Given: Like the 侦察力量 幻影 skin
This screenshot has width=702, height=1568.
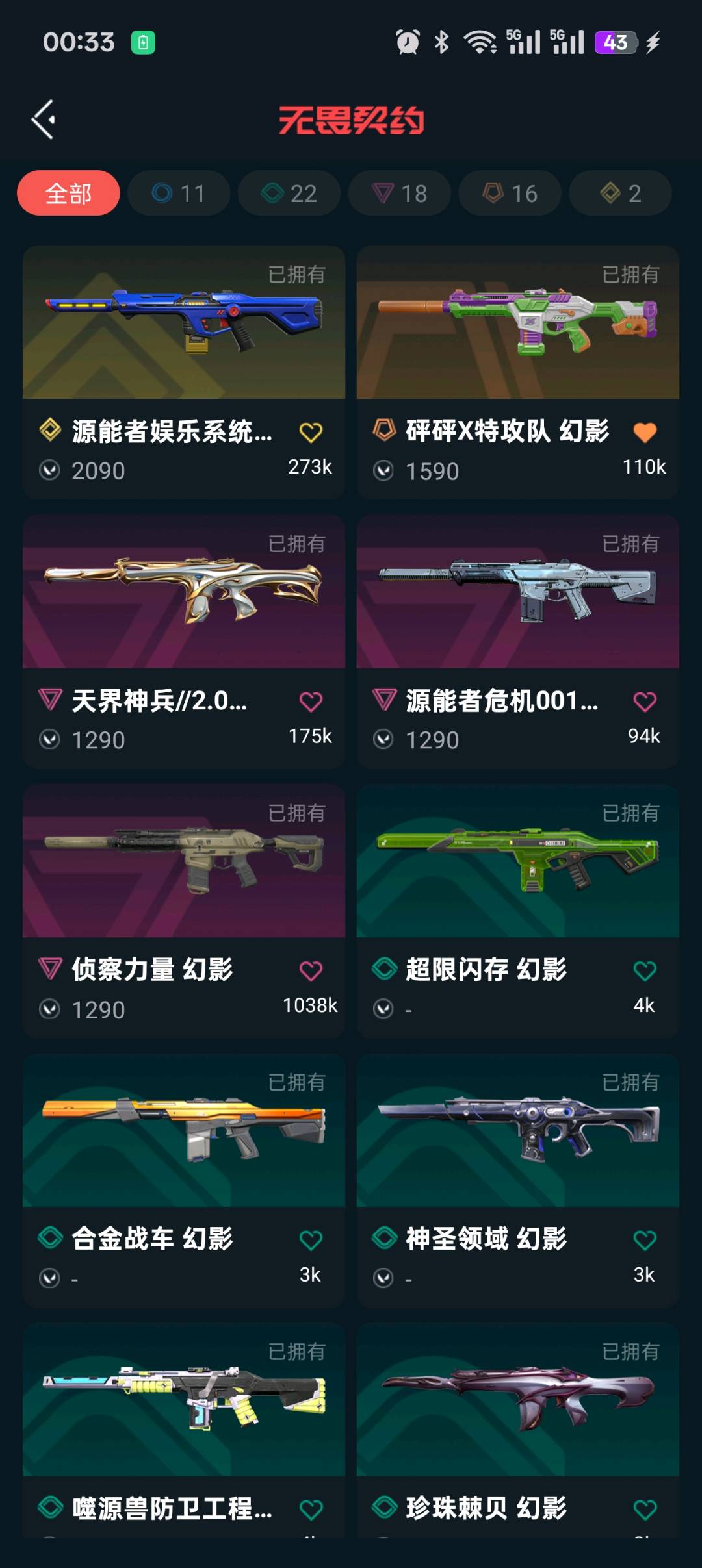Looking at the screenshot, I should 311,971.
